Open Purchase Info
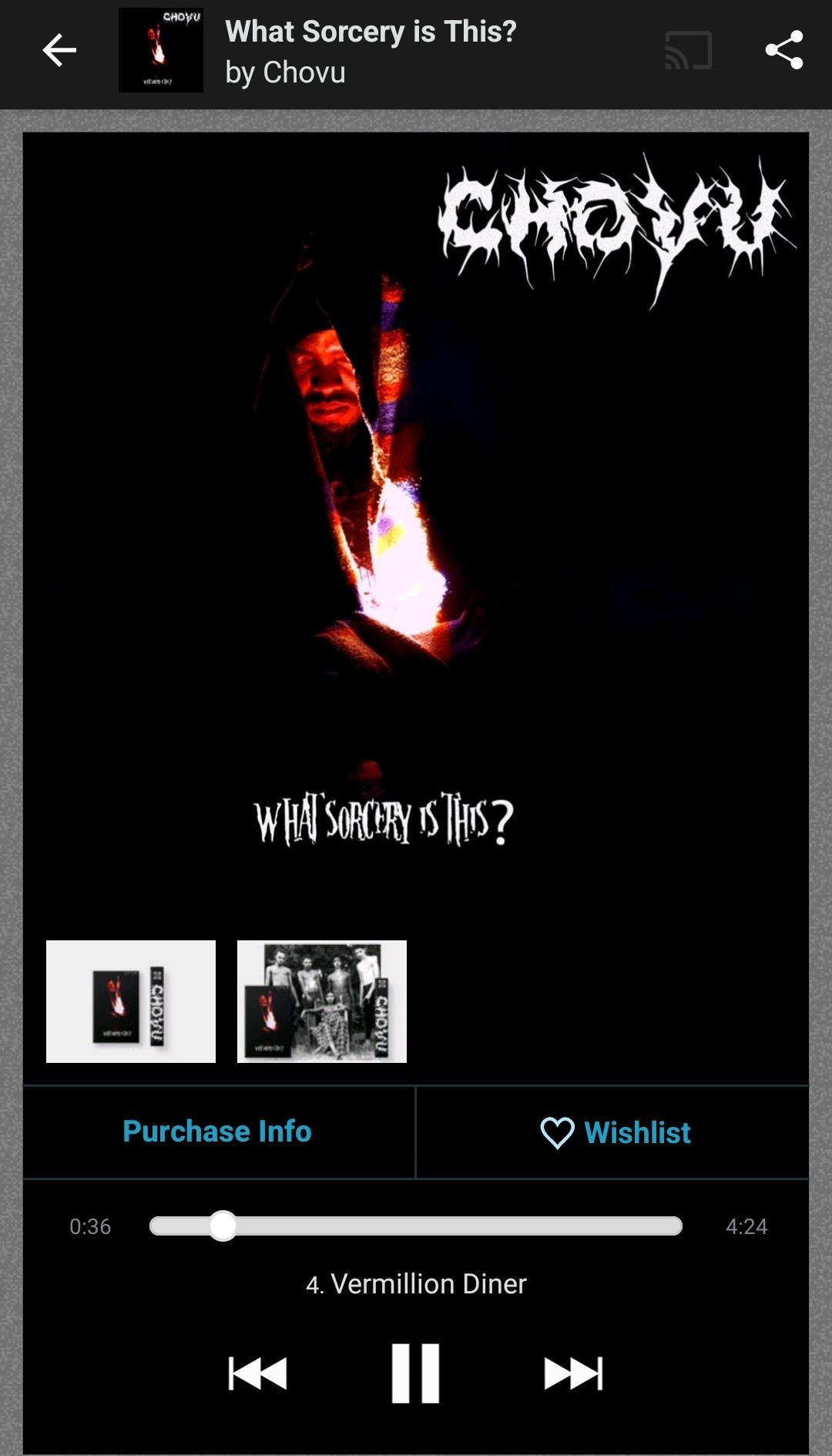This screenshot has width=832, height=1456. click(217, 1132)
